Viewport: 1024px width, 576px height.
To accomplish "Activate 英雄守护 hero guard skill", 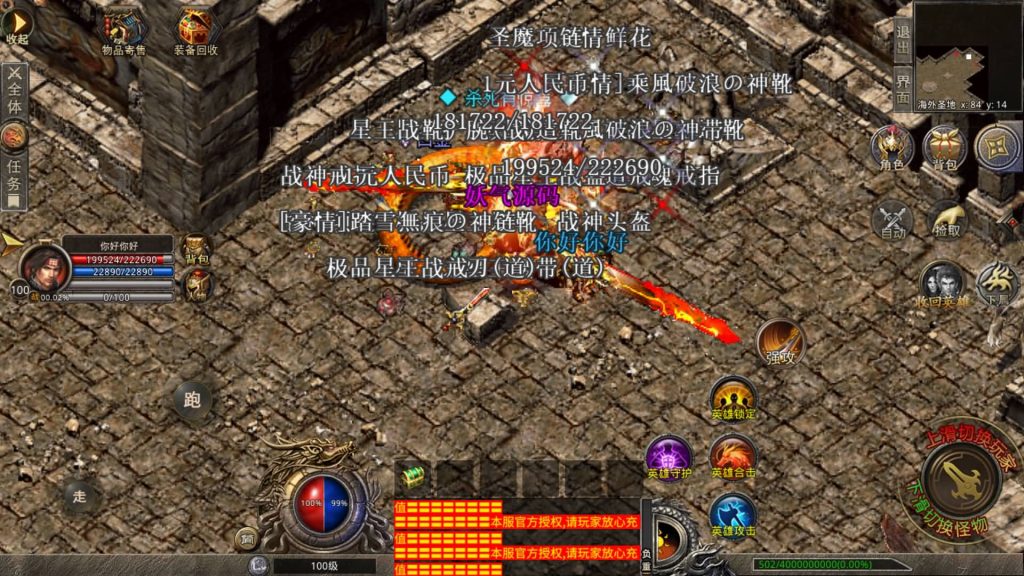I will point(669,456).
